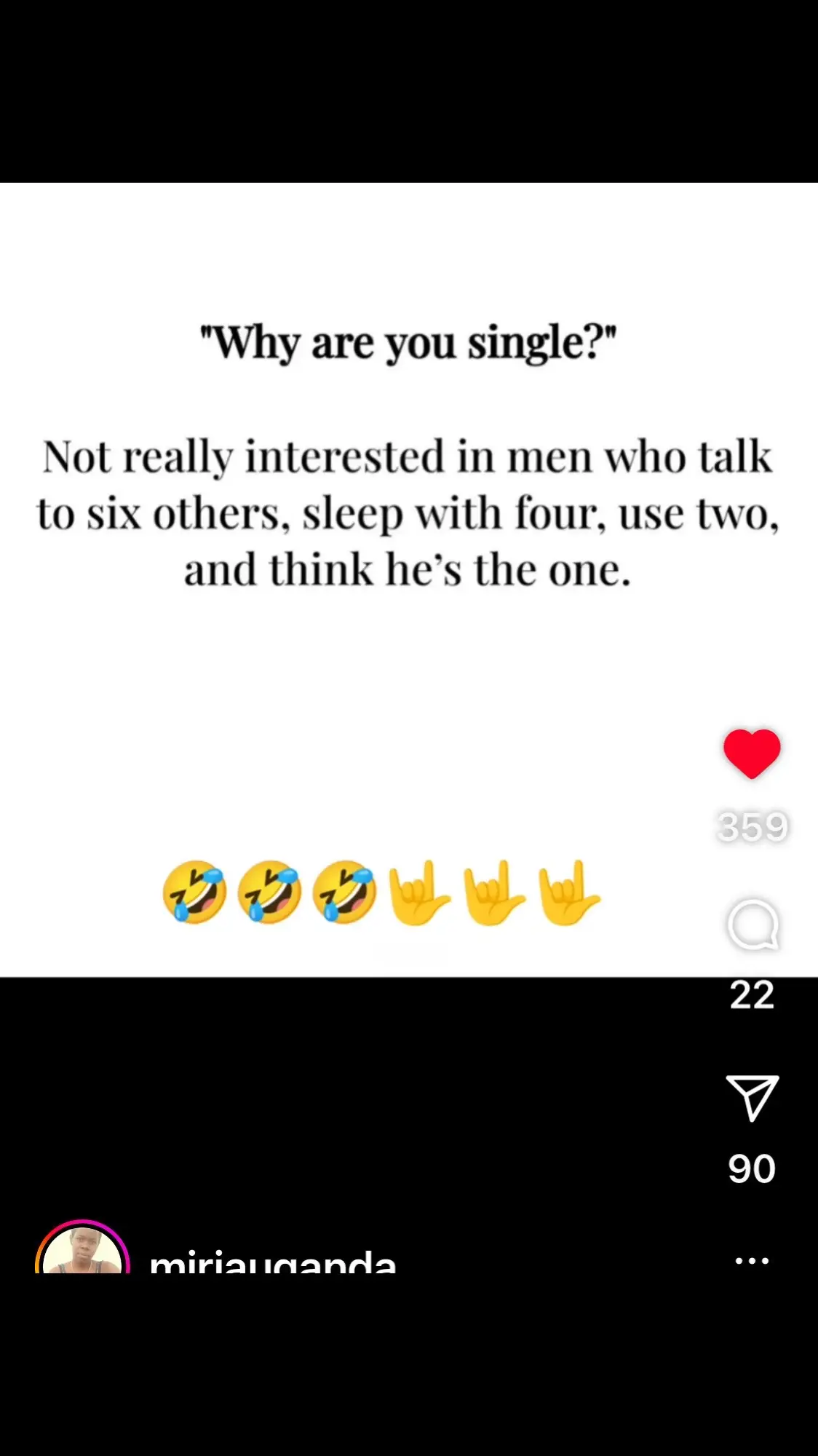The height and width of the screenshot is (1456, 818).
Task: Open the comments on this reel
Action: [x=753, y=925]
